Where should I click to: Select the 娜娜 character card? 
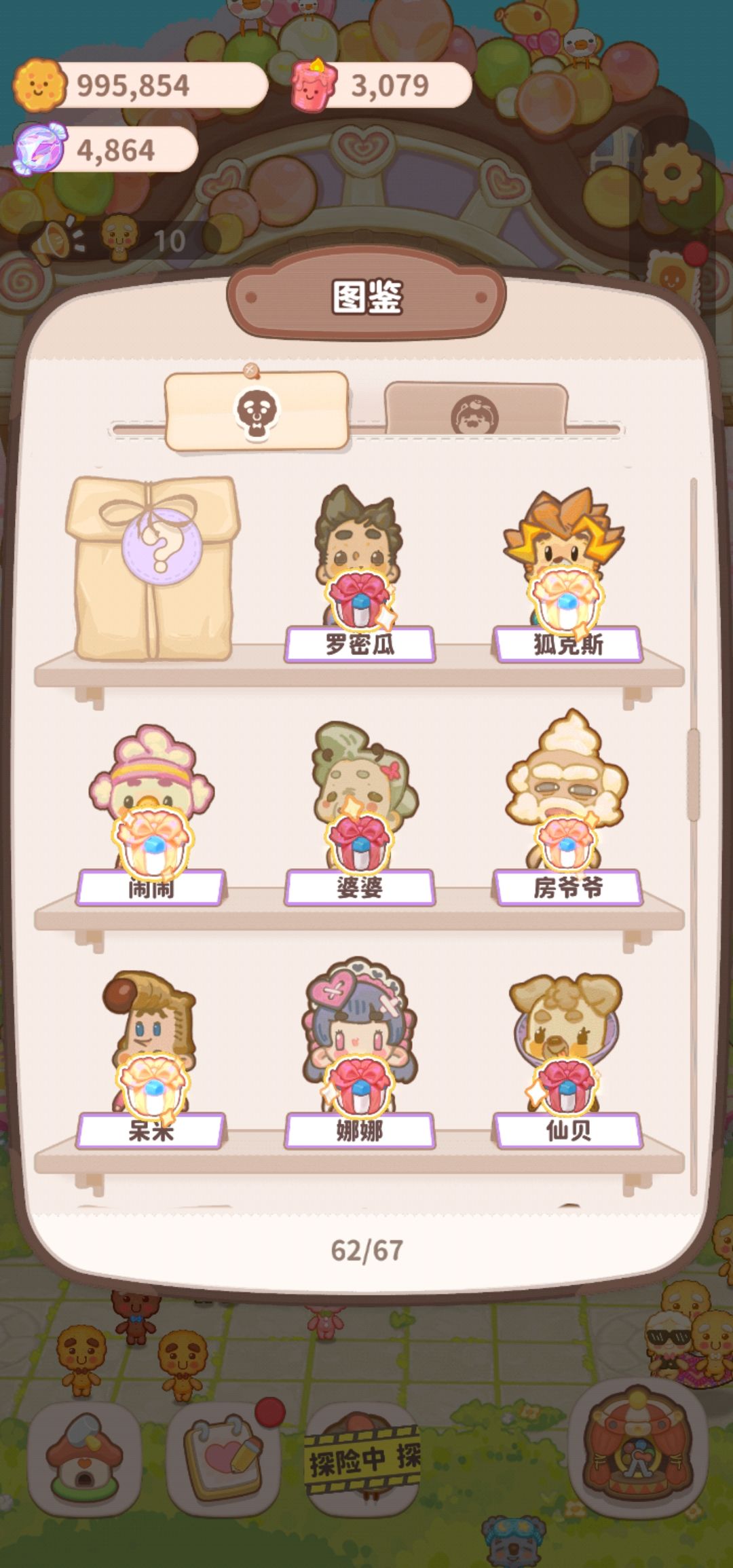pos(359,1054)
